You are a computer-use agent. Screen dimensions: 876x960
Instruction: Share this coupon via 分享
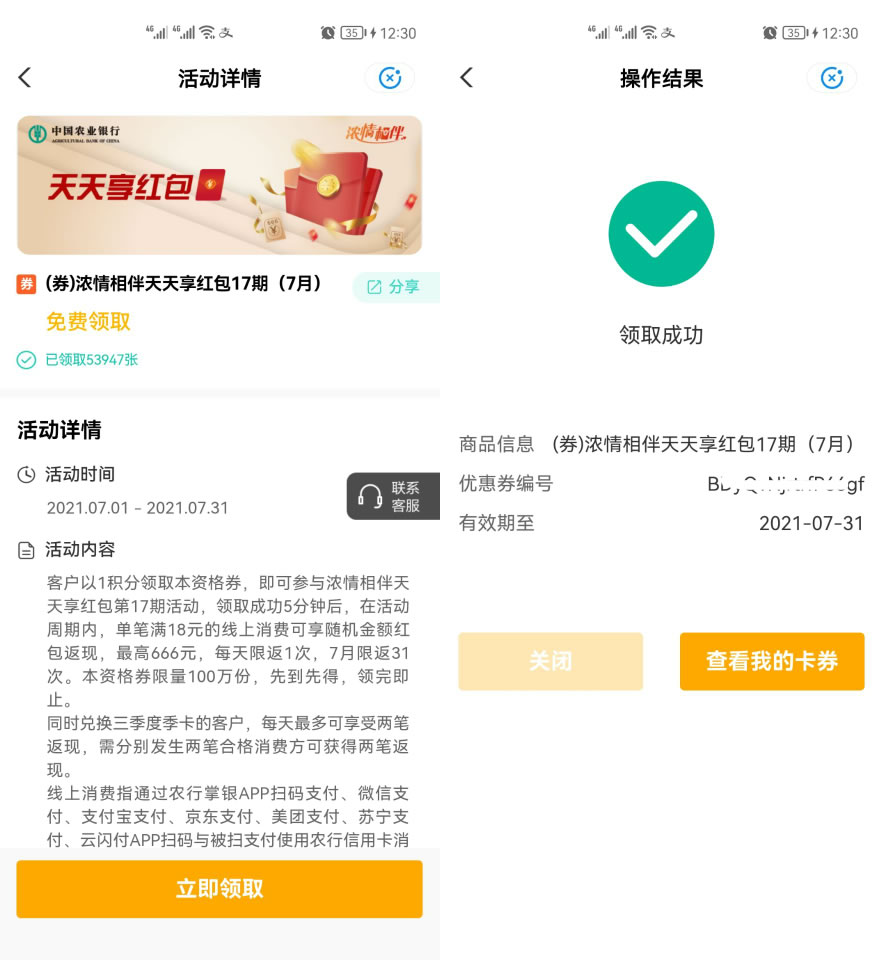394,287
